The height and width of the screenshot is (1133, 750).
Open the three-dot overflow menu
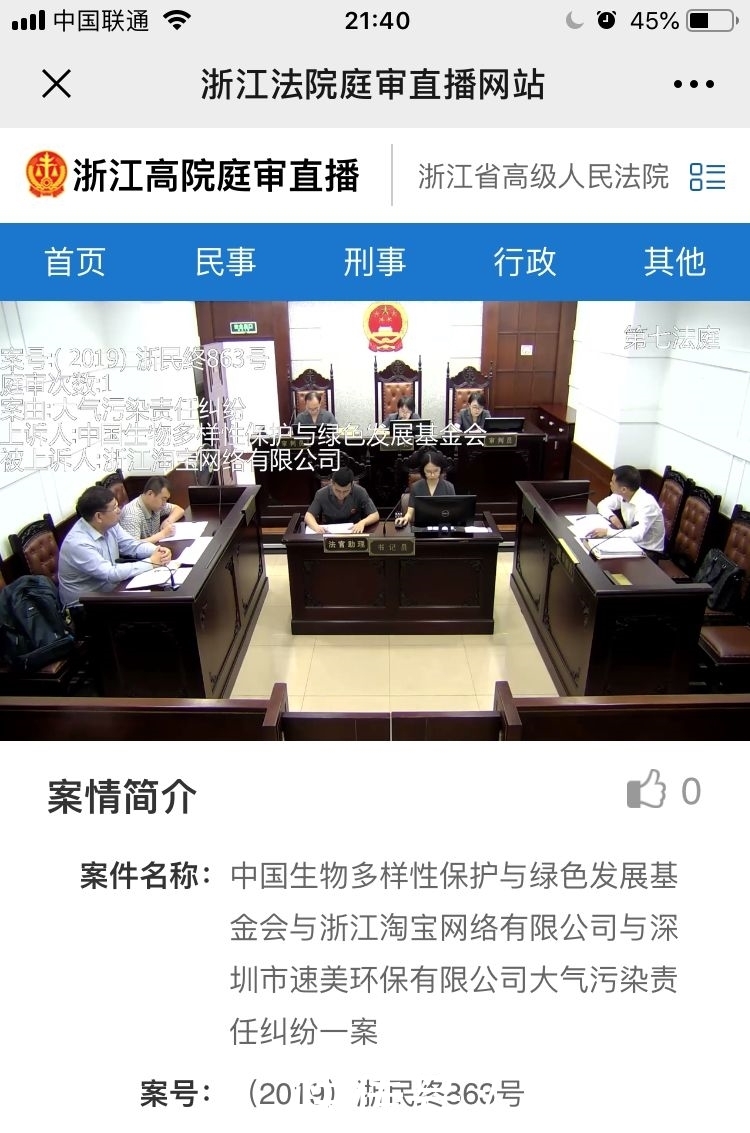693,84
